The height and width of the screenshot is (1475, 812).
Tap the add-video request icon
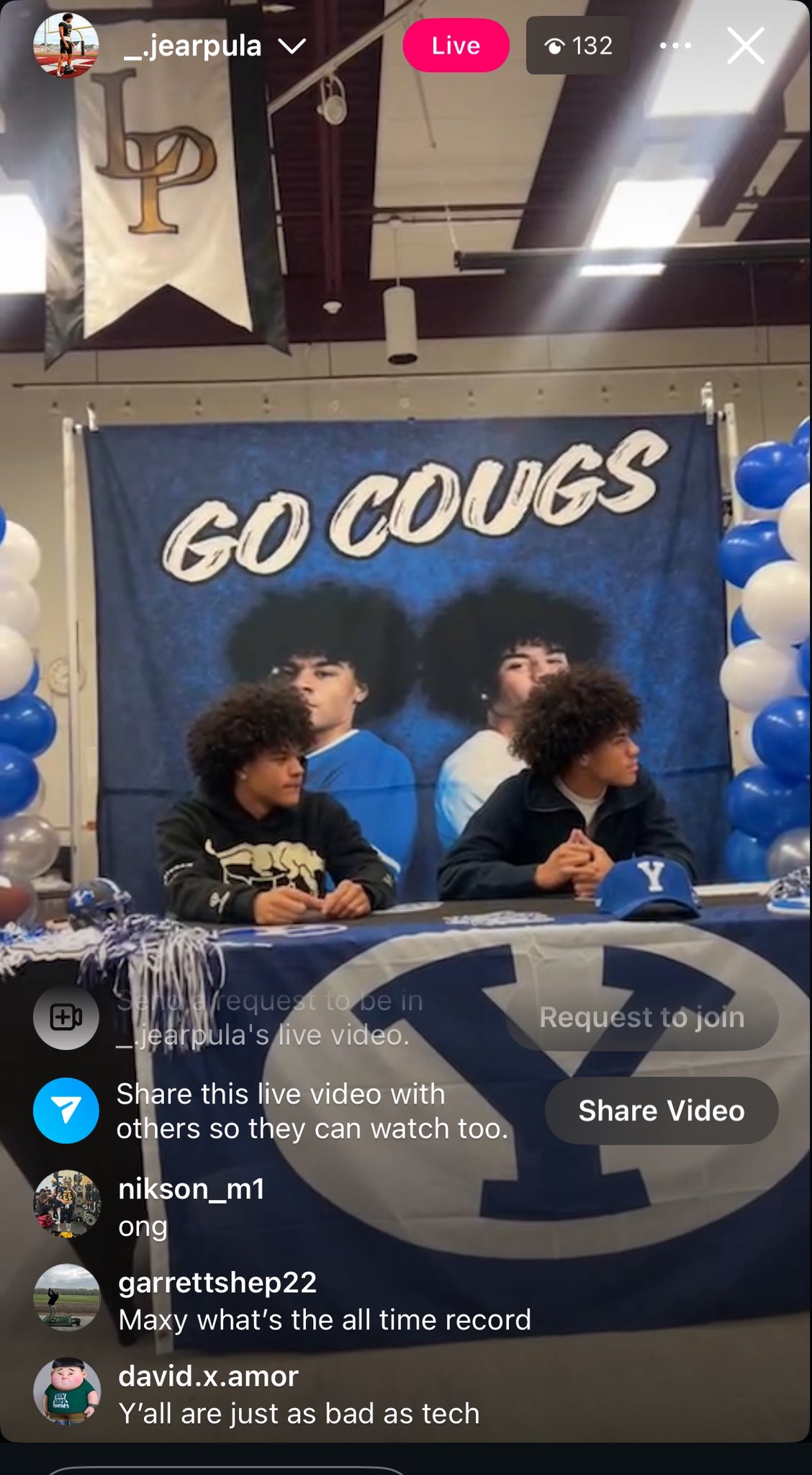click(x=66, y=1017)
